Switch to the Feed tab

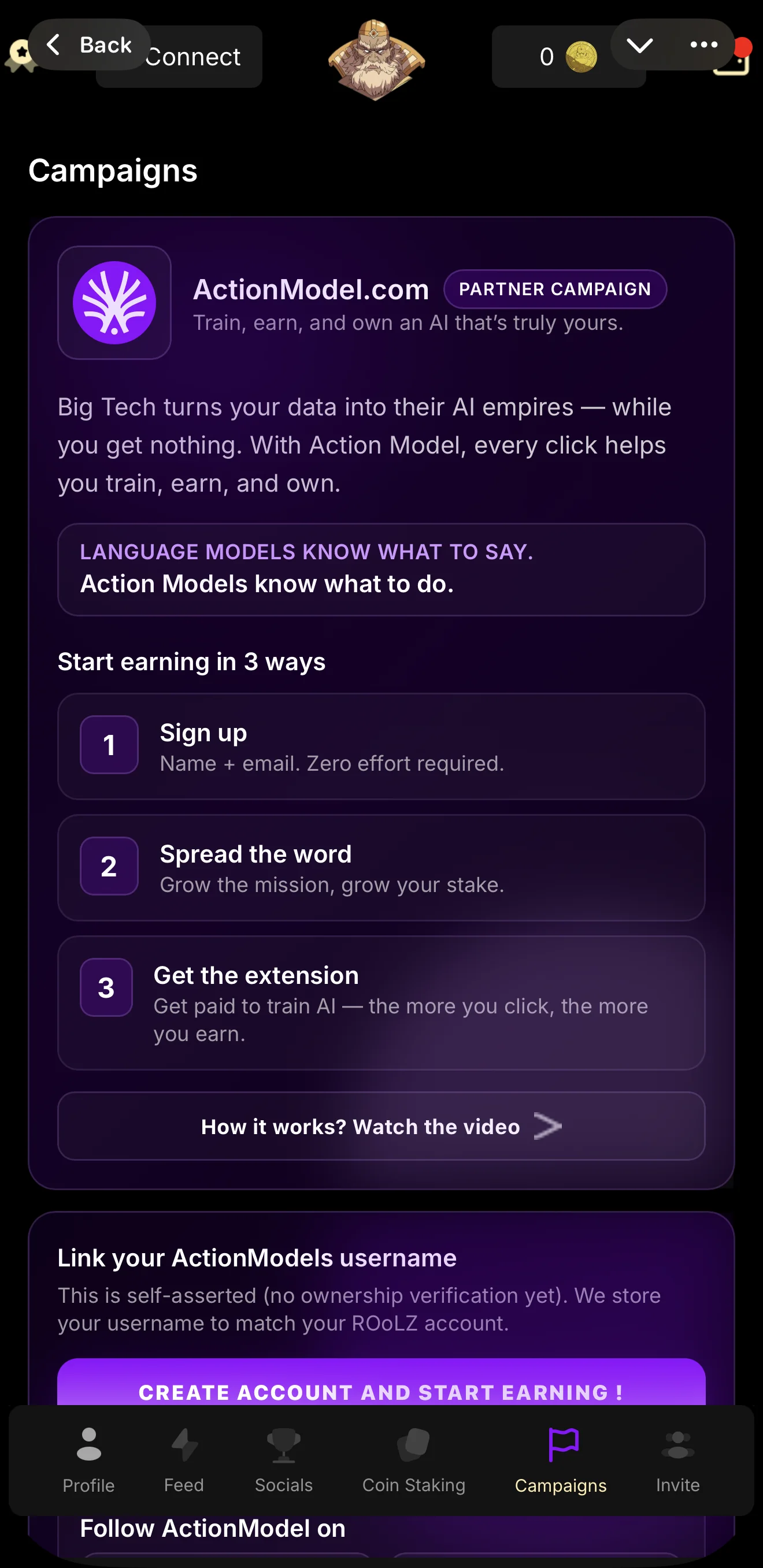click(184, 1461)
